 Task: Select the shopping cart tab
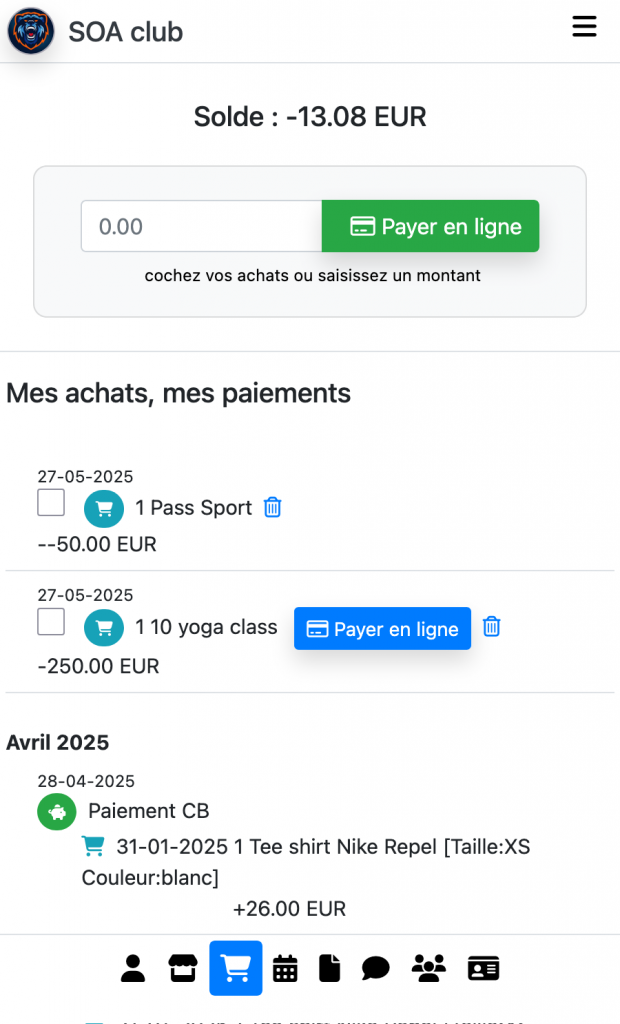[236, 968]
